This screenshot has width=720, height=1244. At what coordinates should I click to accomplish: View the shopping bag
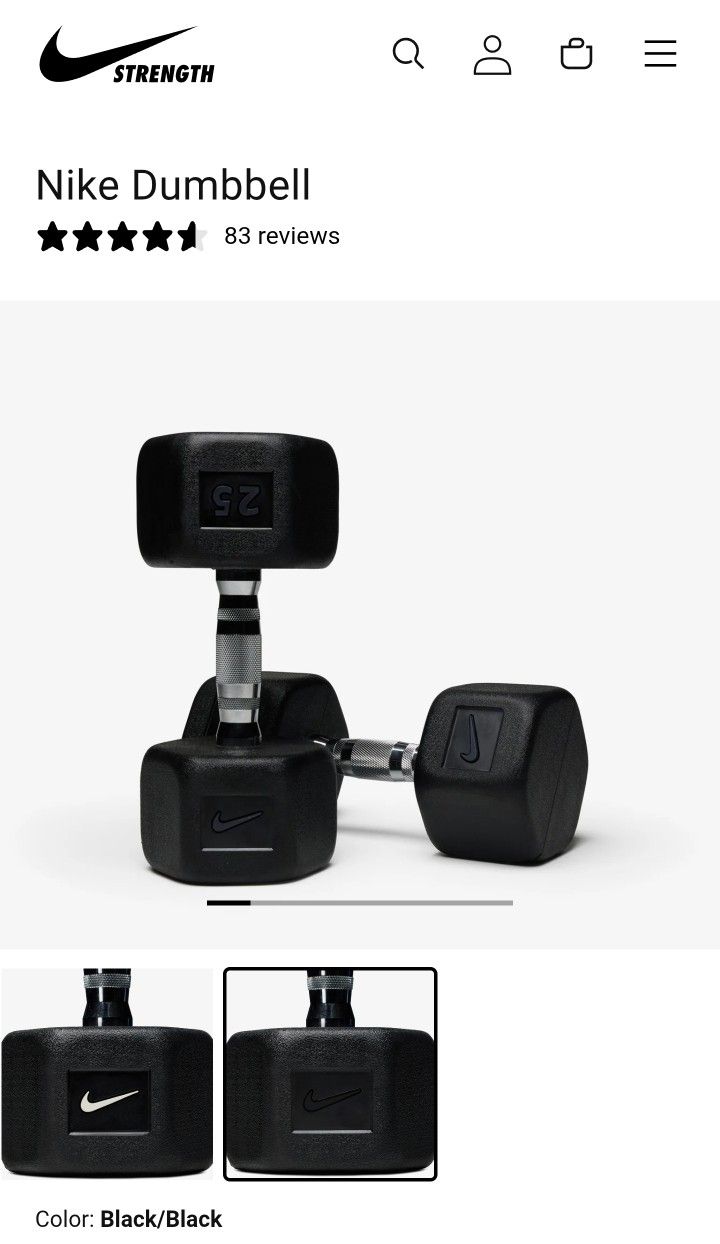tap(576, 54)
